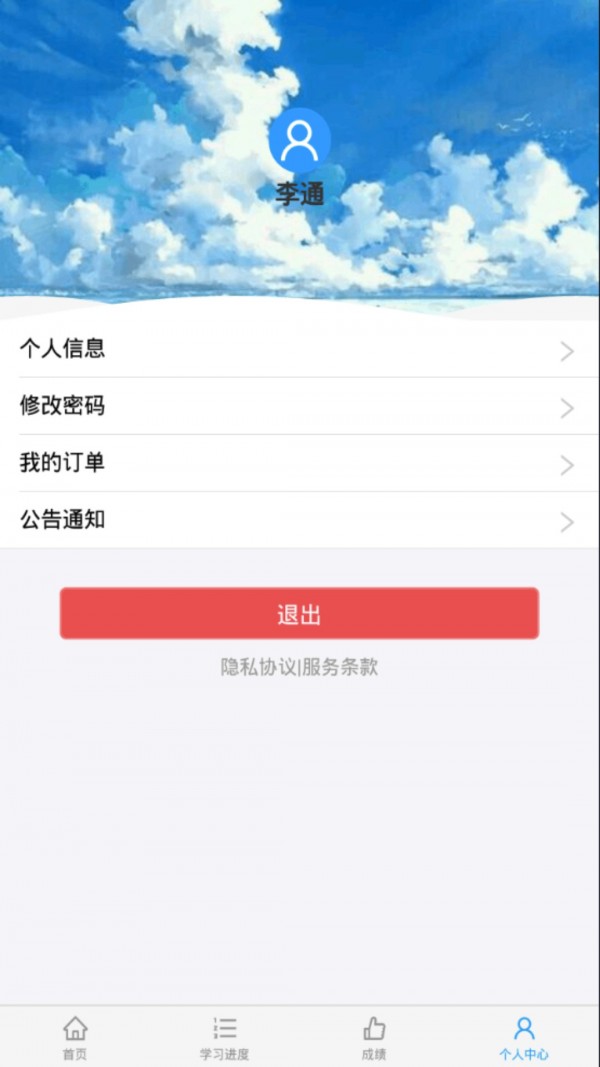Screen dimensions: 600x1067
Task: Open 我的订单 row
Action: pos(299,463)
